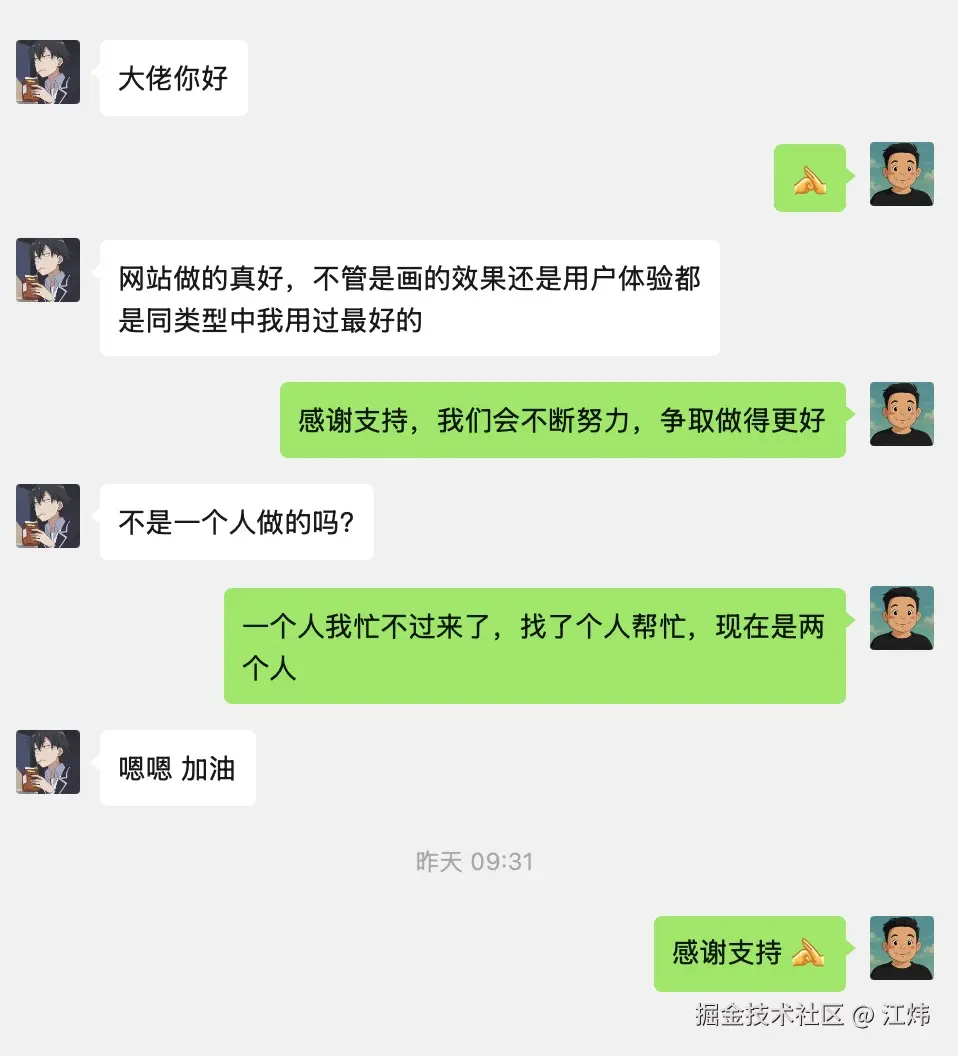Tap the avatar beside 嗯嗯 加油 message
Screen dimensions: 958x1056
pos(48,762)
